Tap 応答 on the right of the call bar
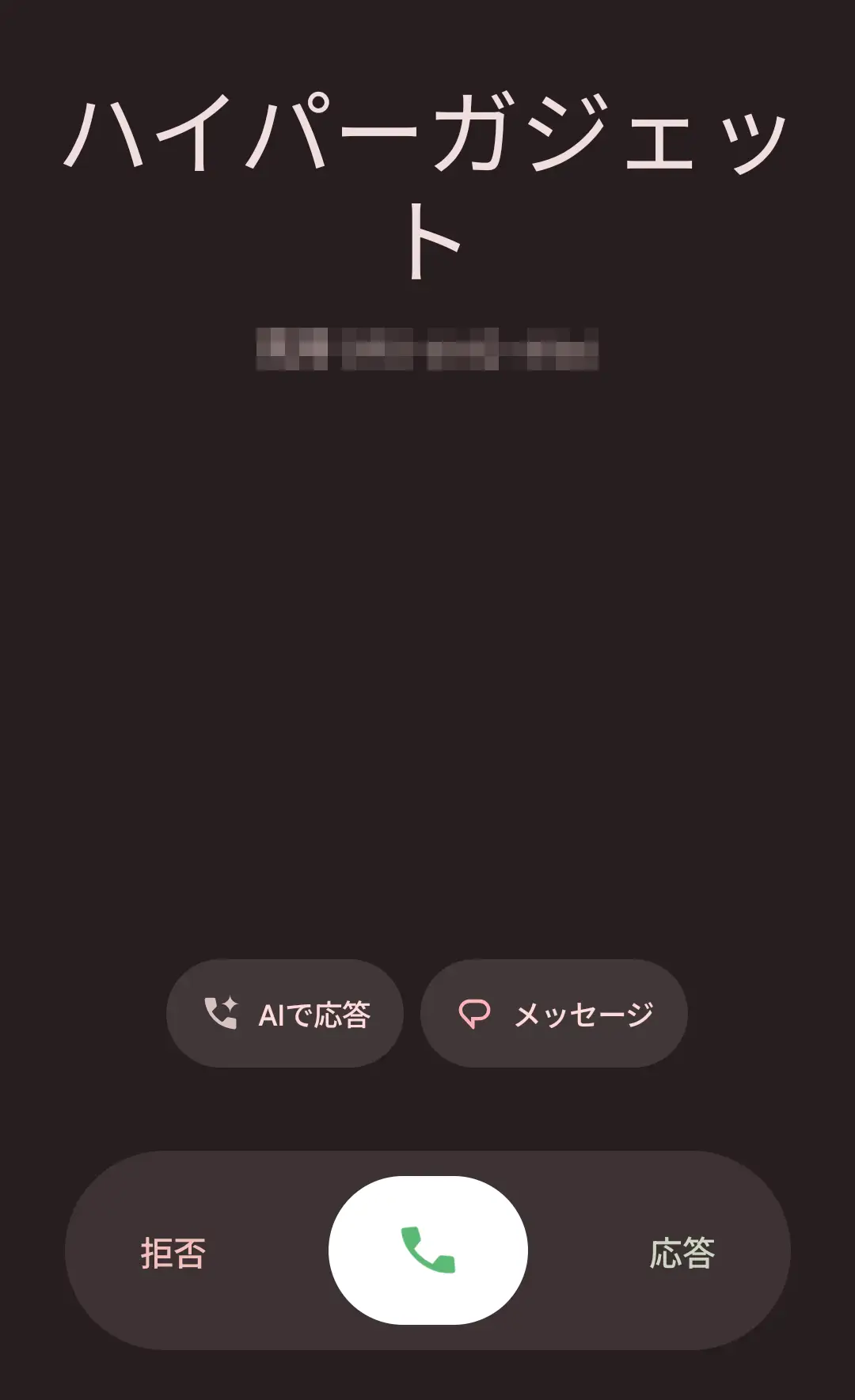855x1400 pixels. tap(686, 1249)
